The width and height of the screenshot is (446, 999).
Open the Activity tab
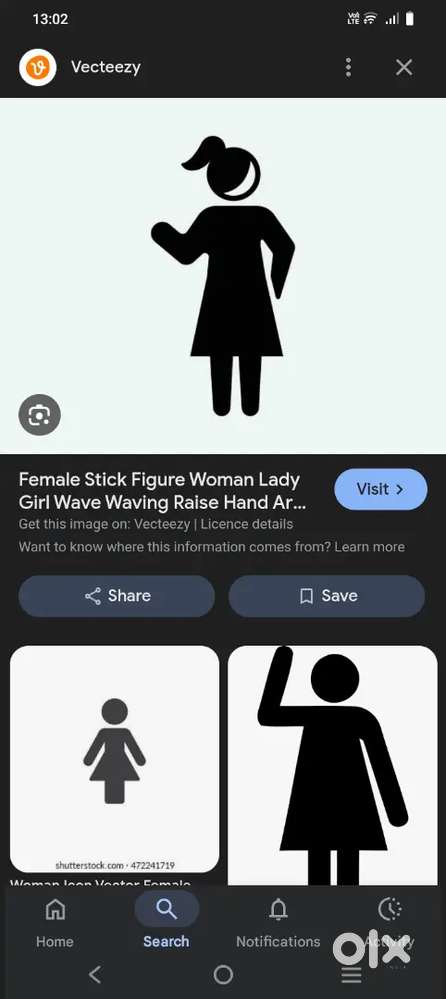pos(390,922)
